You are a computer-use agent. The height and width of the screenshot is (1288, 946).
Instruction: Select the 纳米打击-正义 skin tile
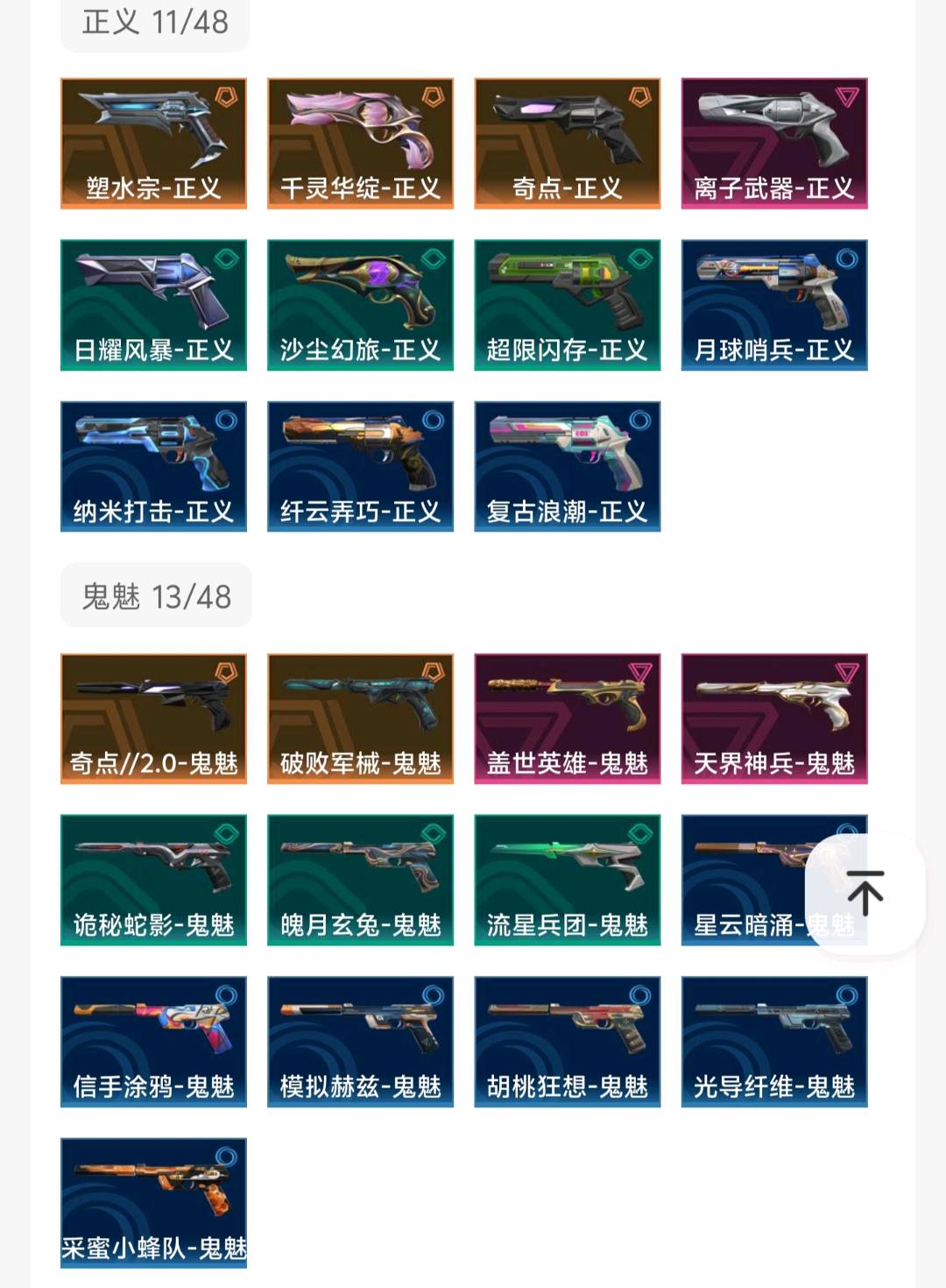(x=153, y=465)
